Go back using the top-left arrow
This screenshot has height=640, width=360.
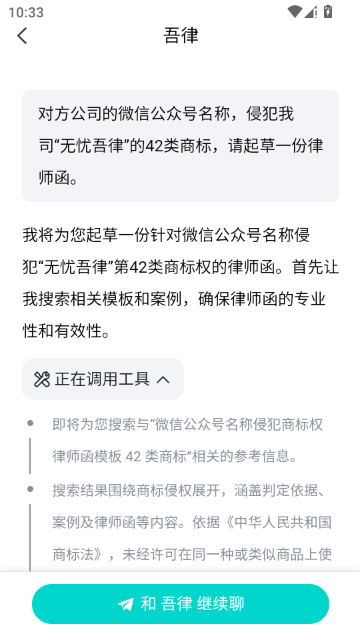point(22,36)
